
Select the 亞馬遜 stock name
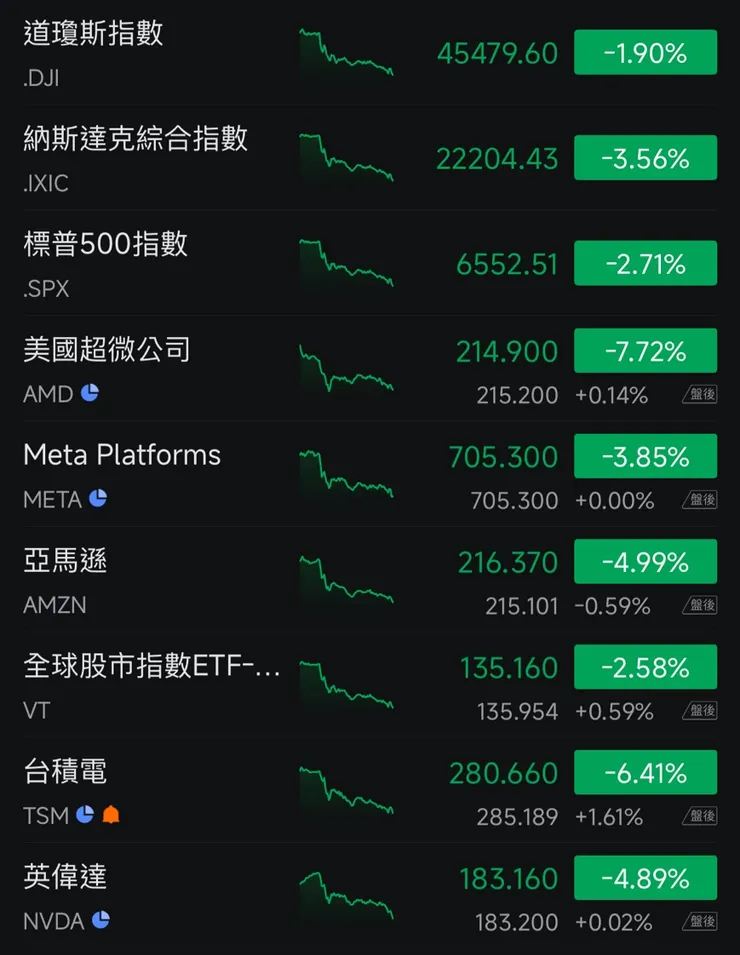[64, 561]
